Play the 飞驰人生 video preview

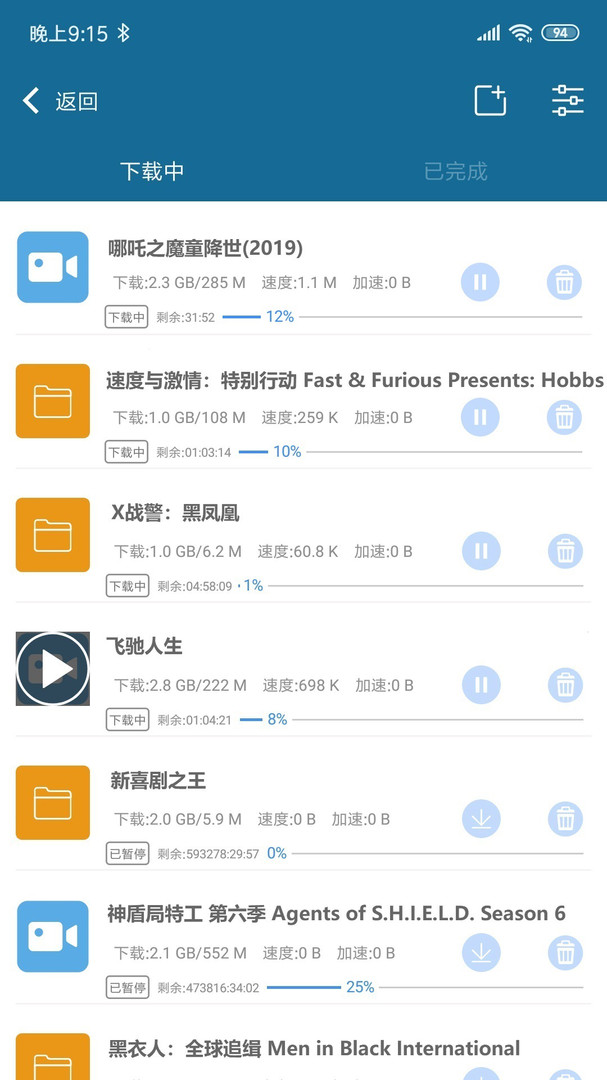pos(52,668)
